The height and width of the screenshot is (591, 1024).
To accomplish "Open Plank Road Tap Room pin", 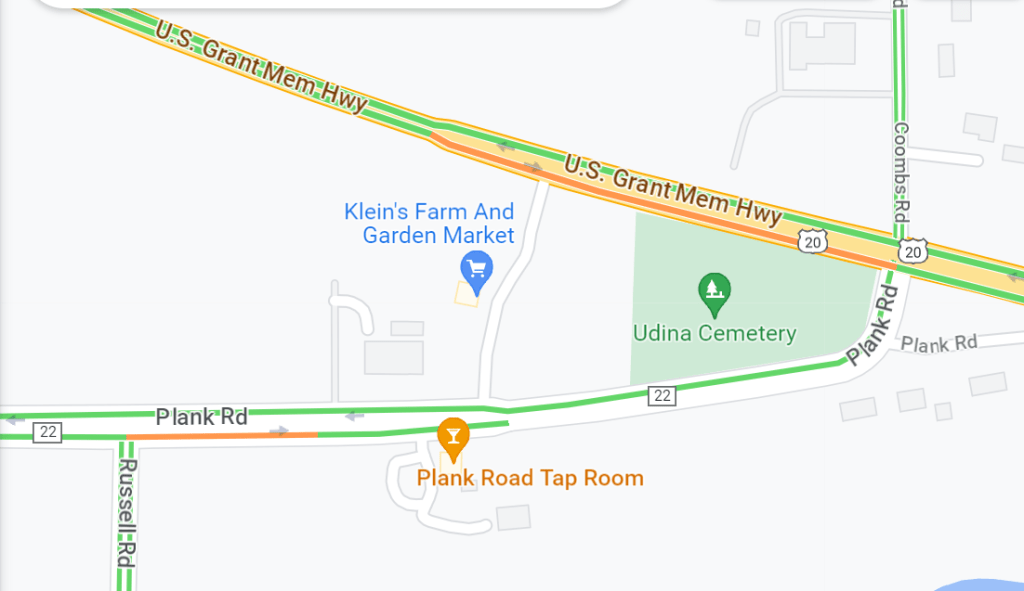I will (x=454, y=435).
